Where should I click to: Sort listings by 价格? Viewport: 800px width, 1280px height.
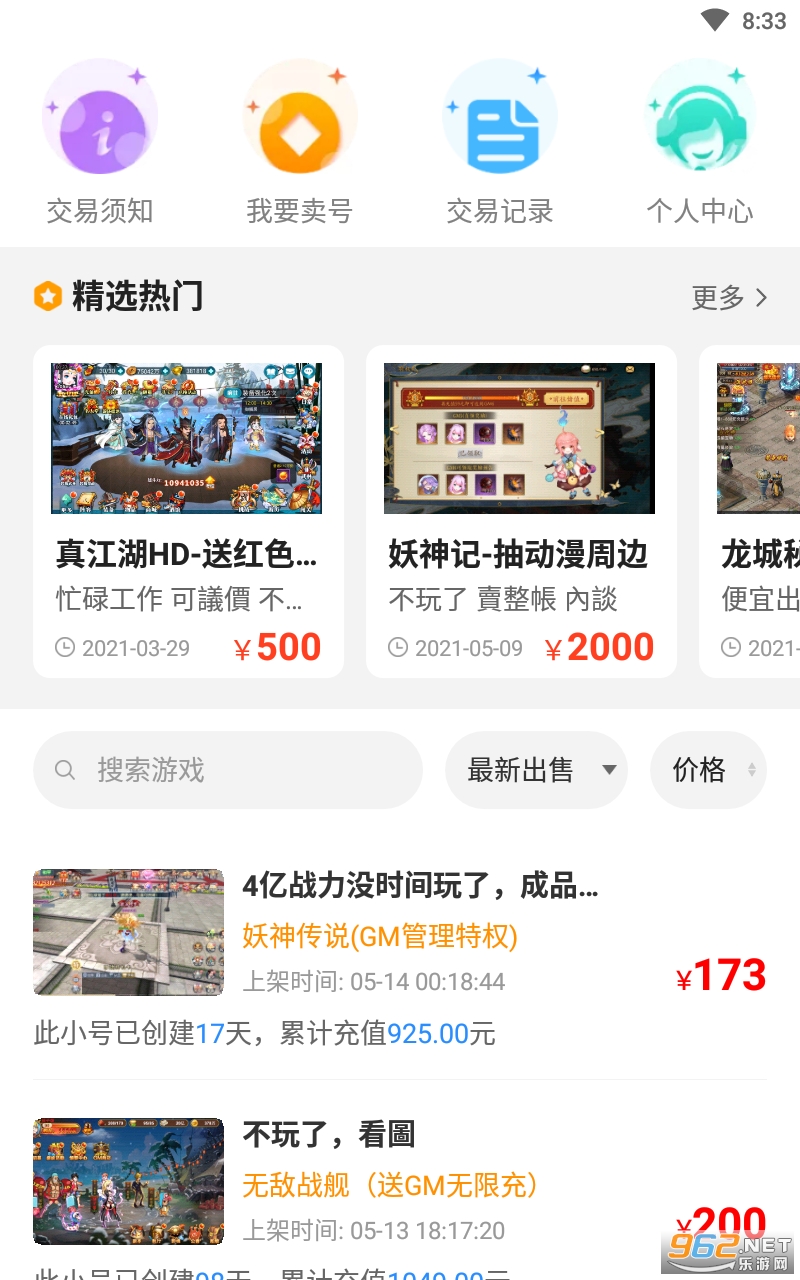708,770
